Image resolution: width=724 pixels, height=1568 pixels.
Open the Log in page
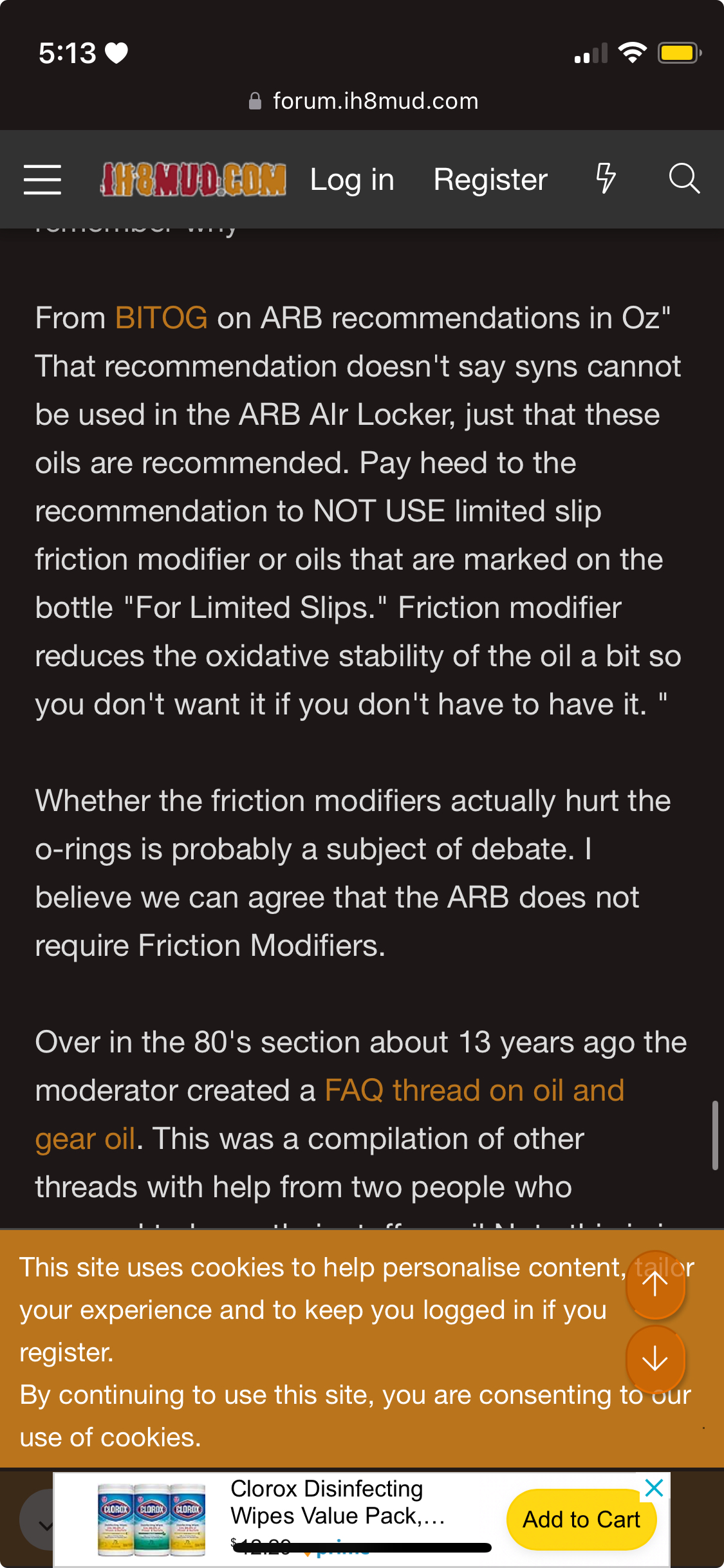click(x=351, y=180)
